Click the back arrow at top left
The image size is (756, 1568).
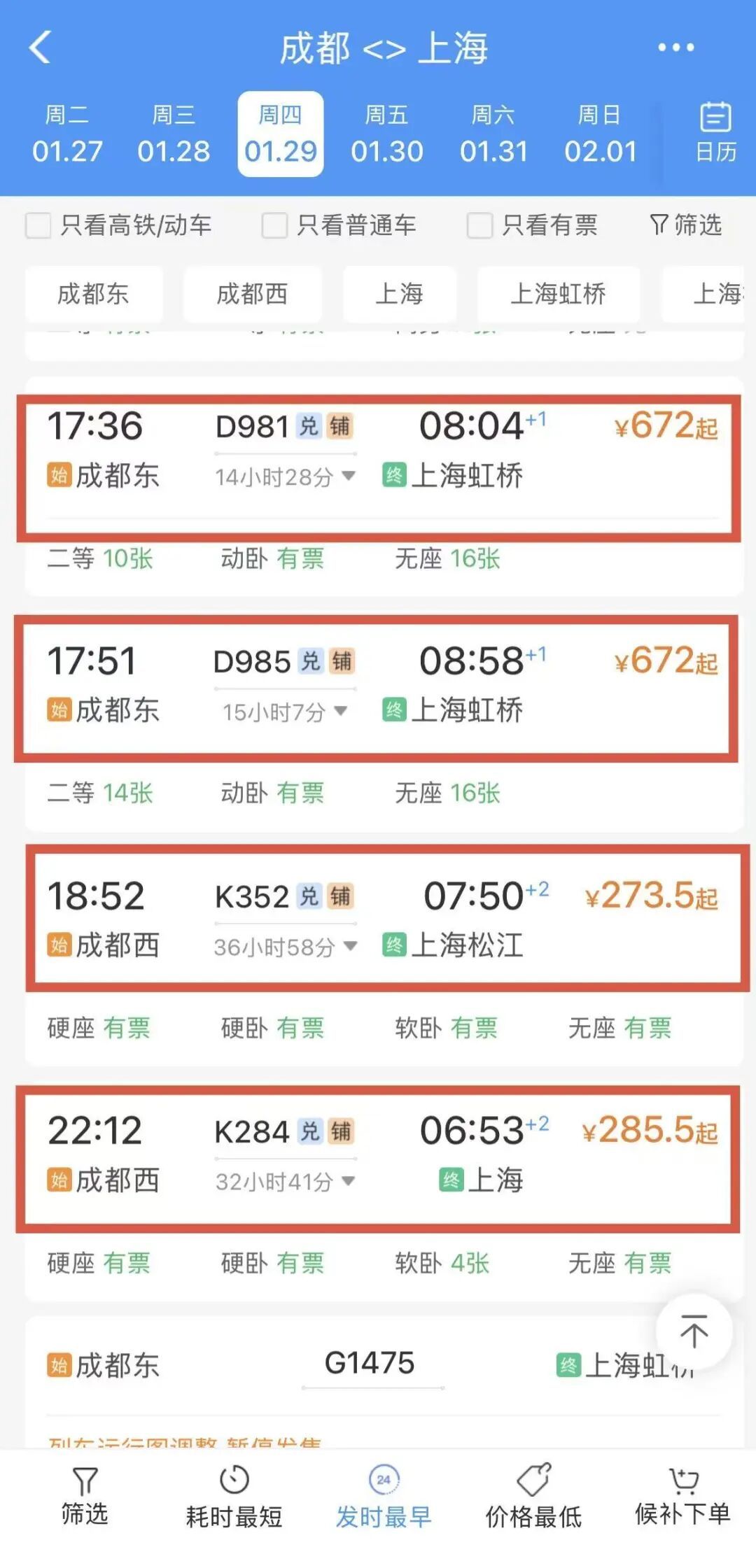click(x=40, y=48)
